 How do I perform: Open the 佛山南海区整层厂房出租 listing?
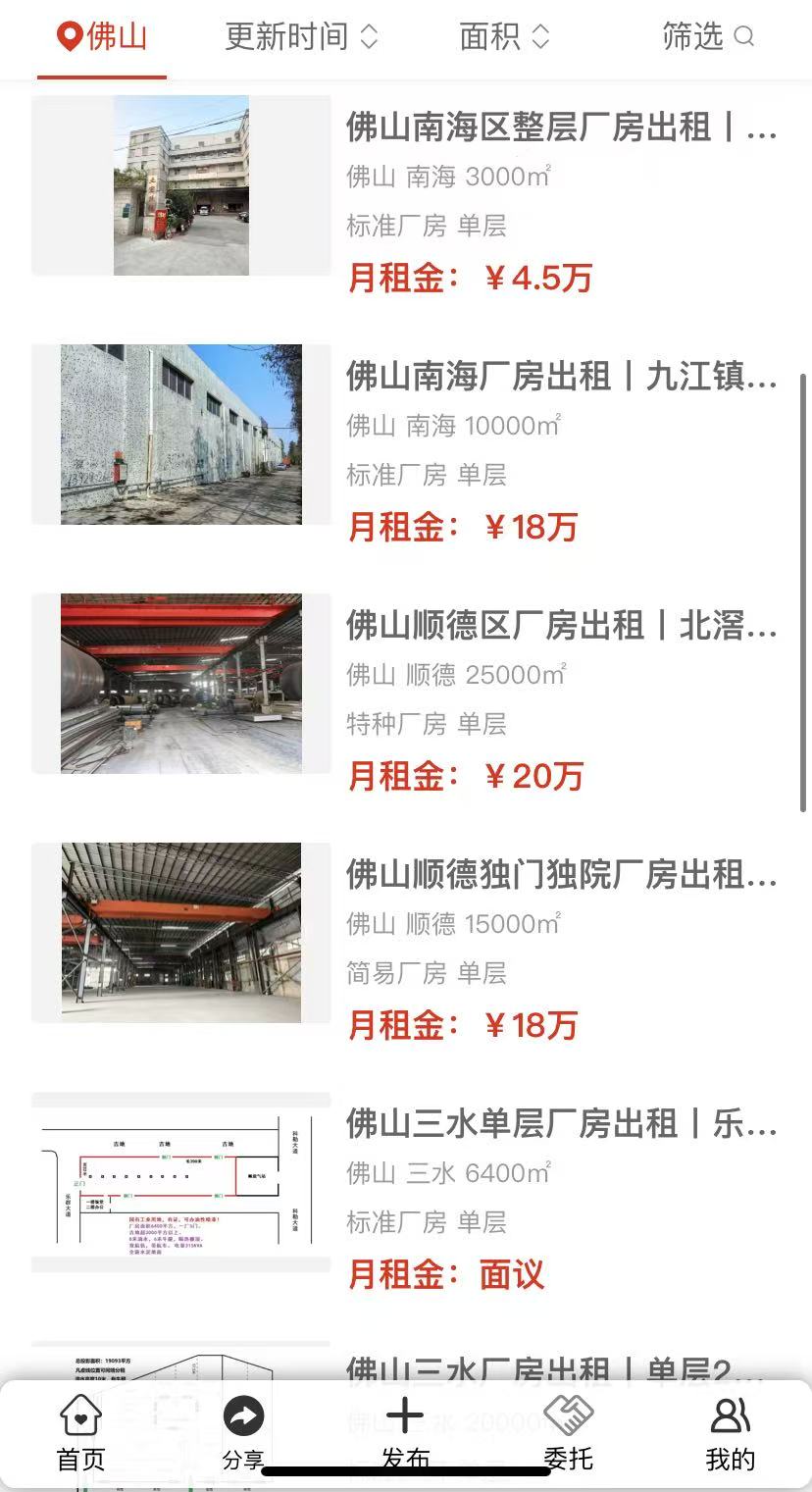tap(561, 128)
